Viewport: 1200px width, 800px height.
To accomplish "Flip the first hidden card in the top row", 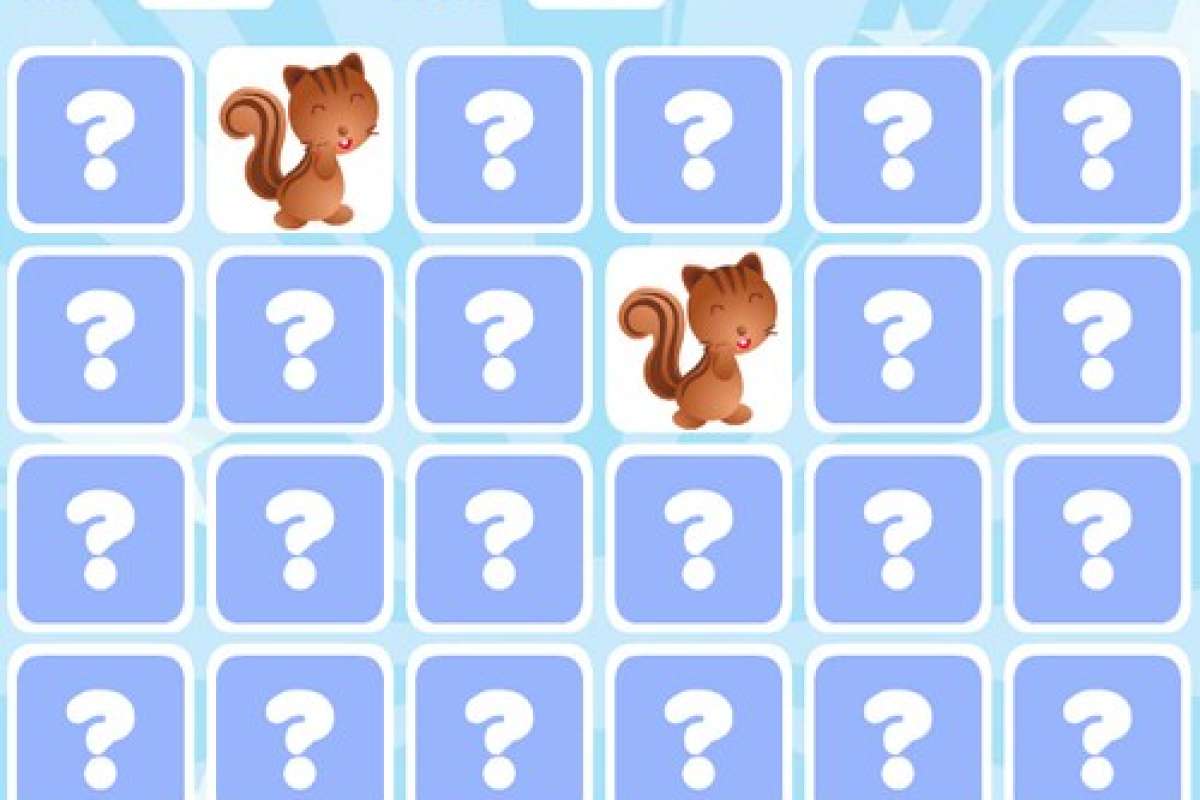I will point(100,139).
